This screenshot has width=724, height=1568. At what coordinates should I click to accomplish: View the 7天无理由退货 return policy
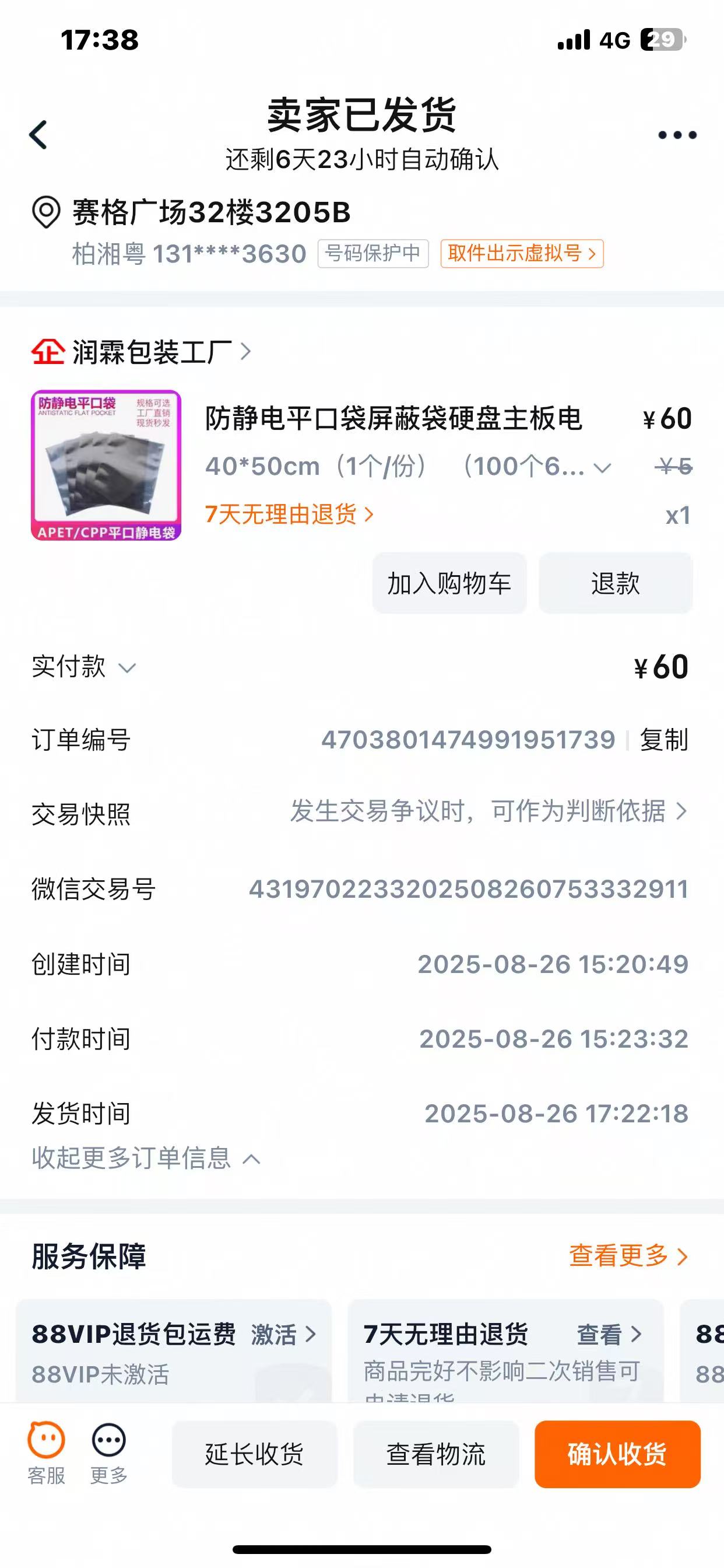pyautogui.click(x=289, y=514)
